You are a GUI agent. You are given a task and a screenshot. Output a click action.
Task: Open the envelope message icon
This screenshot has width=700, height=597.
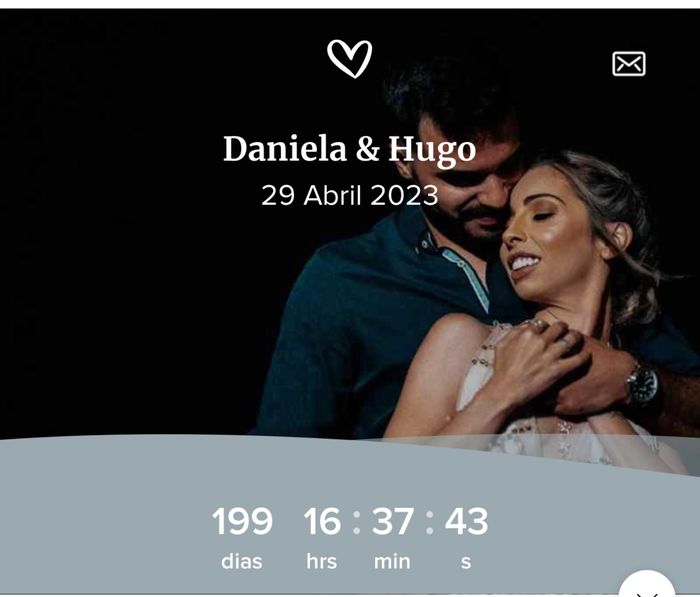[x=629, y=64]
